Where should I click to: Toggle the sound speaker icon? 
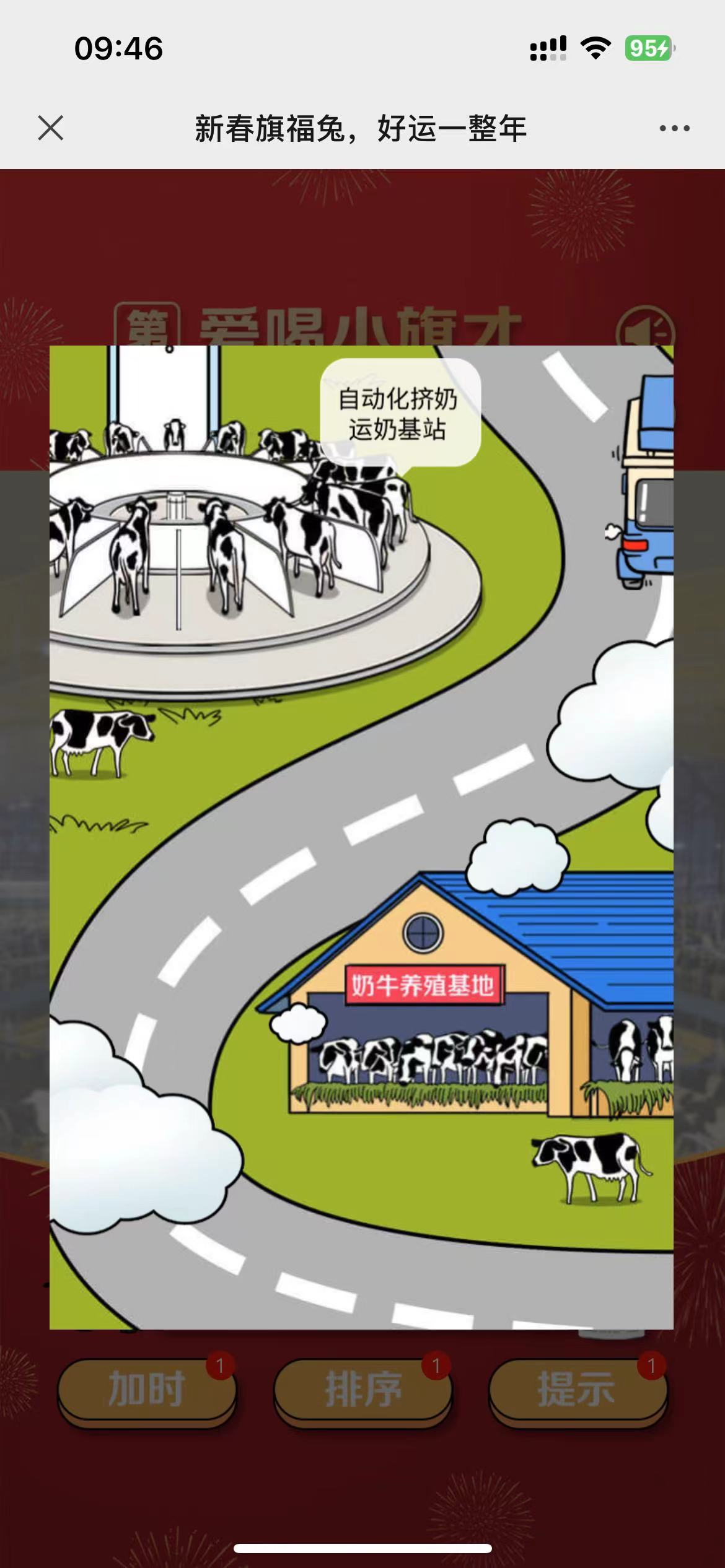tap(645, 330)
